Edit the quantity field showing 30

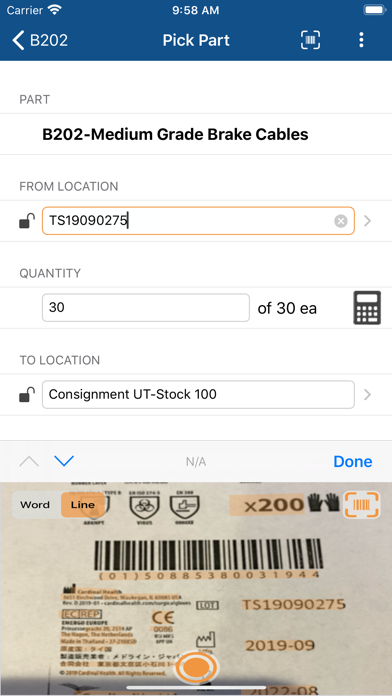[146, 308]
